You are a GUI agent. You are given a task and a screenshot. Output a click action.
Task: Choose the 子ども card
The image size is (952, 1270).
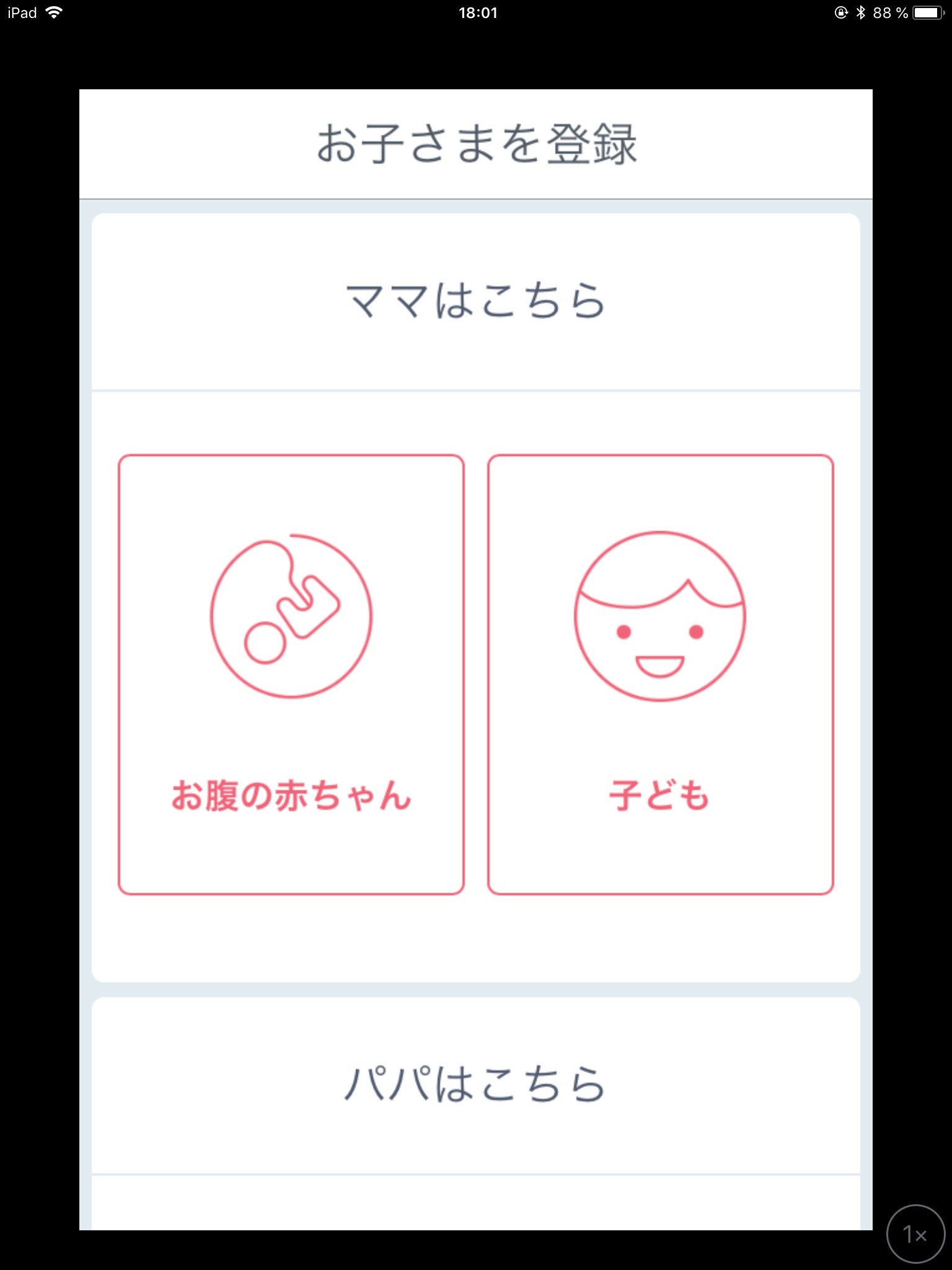pos(660,674)
